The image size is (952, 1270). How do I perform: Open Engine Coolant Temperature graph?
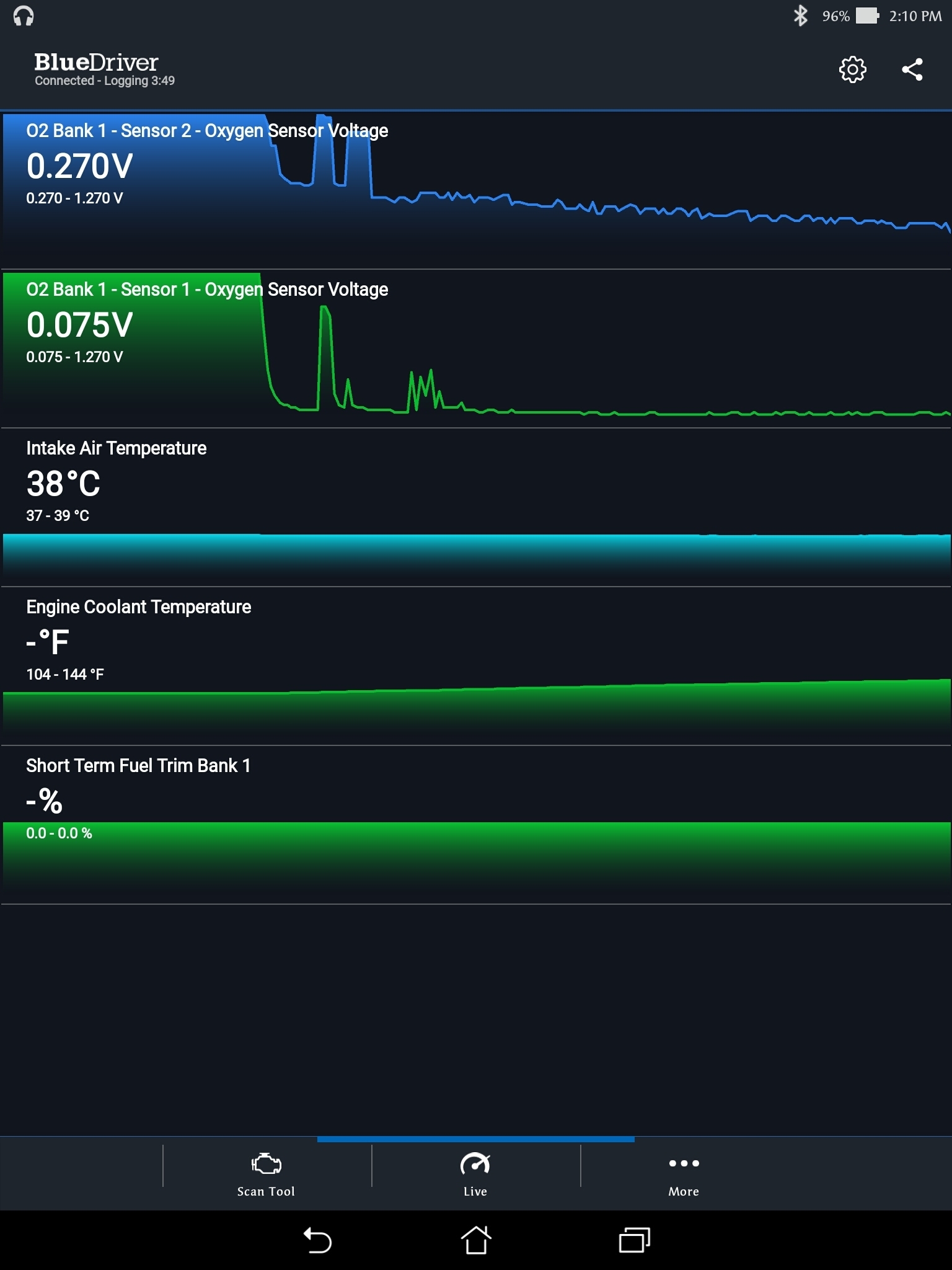pos(476,666)
